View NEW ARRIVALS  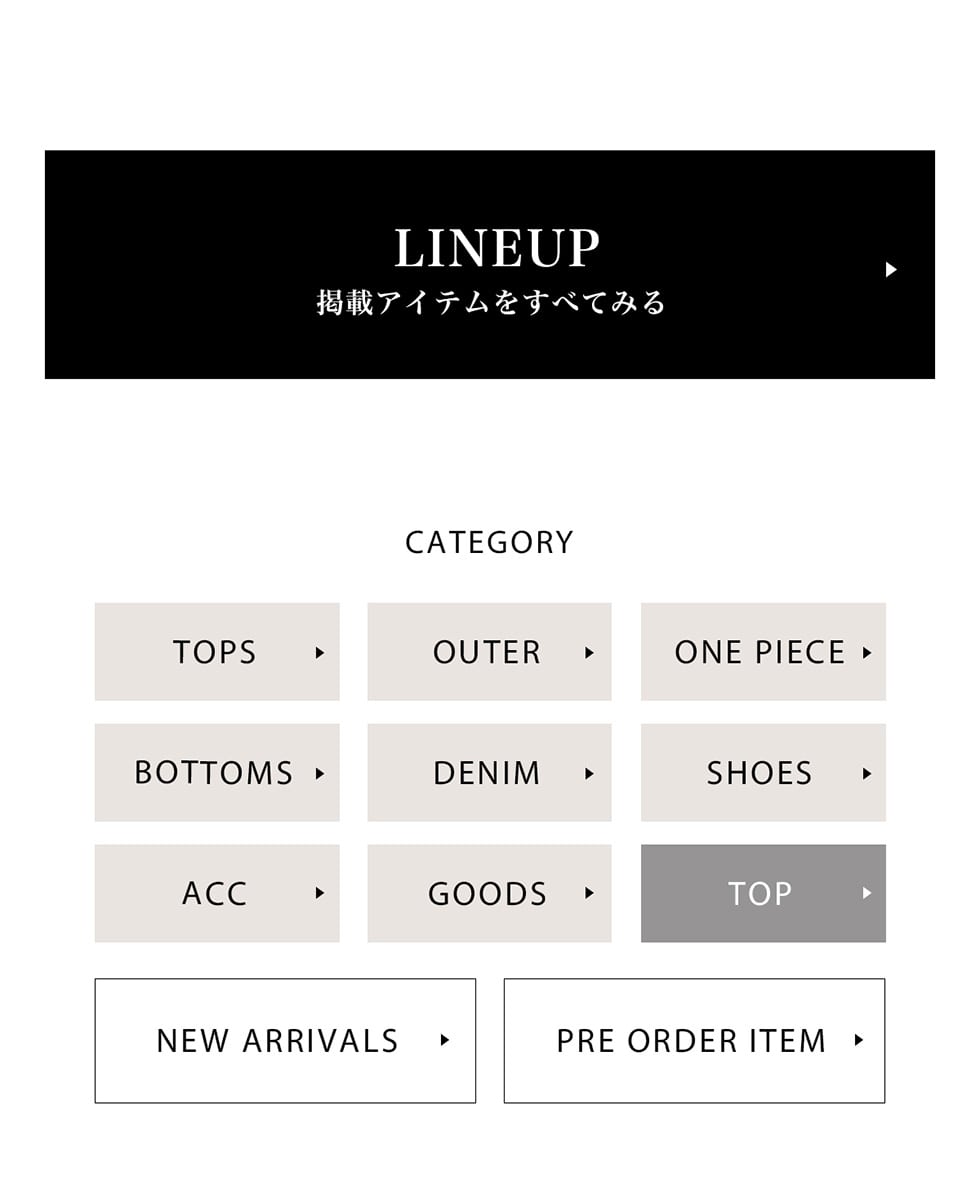(285, 1041)
